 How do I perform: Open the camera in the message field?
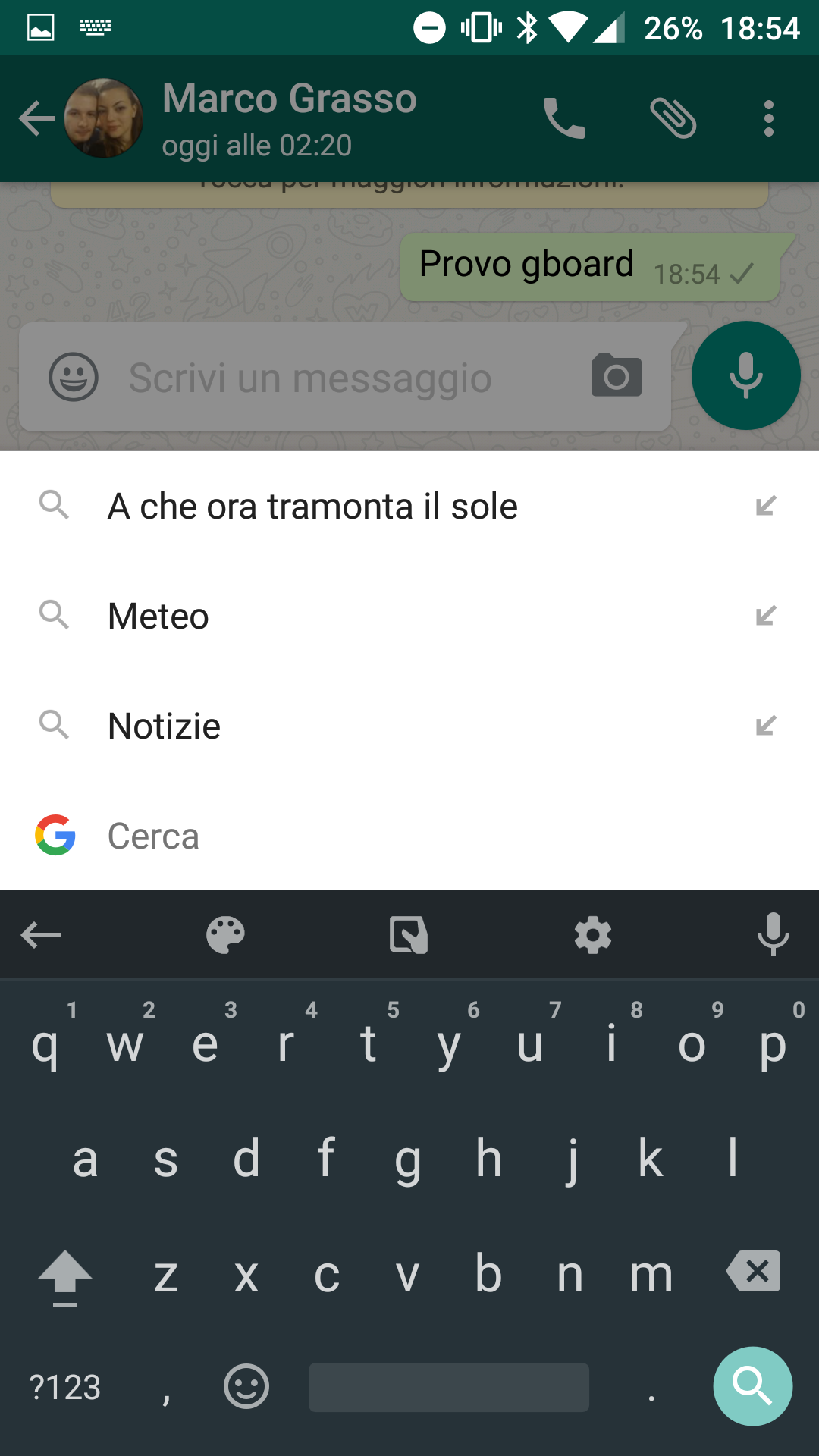(617, 375)
